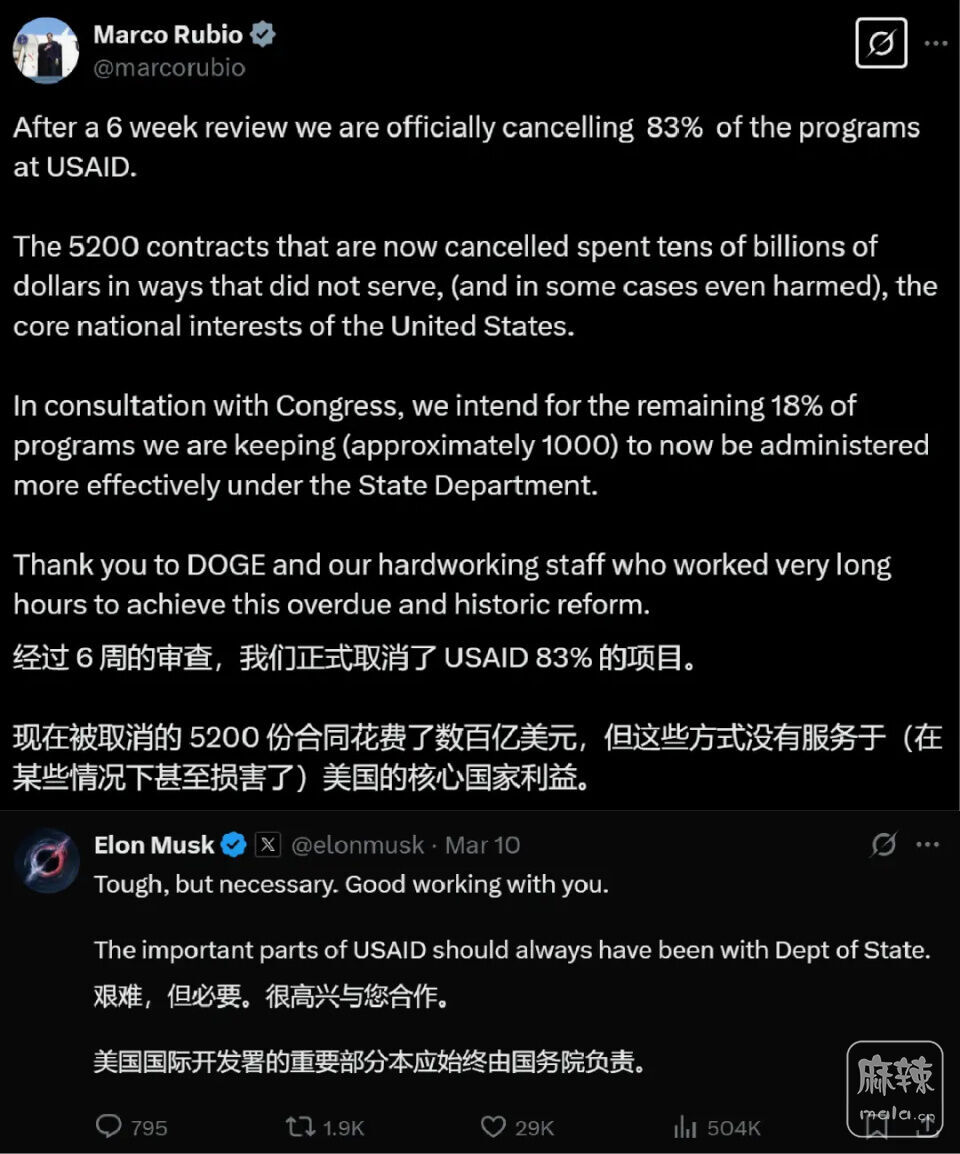Reply to Elon Musk's post (795)
The width and height of the screenshot is (960, 1154).
pyautogui.click(x=109, y=1127)
